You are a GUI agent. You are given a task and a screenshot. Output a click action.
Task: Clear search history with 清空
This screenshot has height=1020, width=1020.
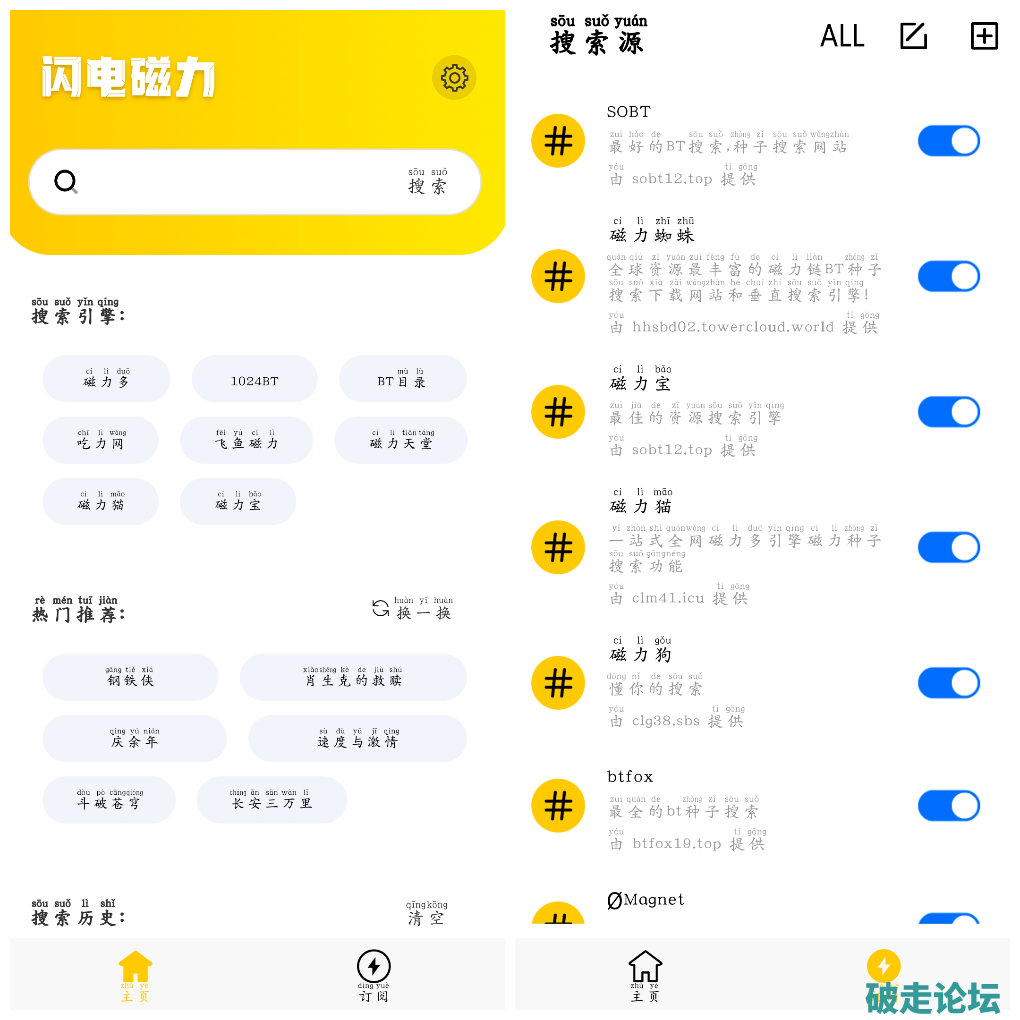point(426,914)
